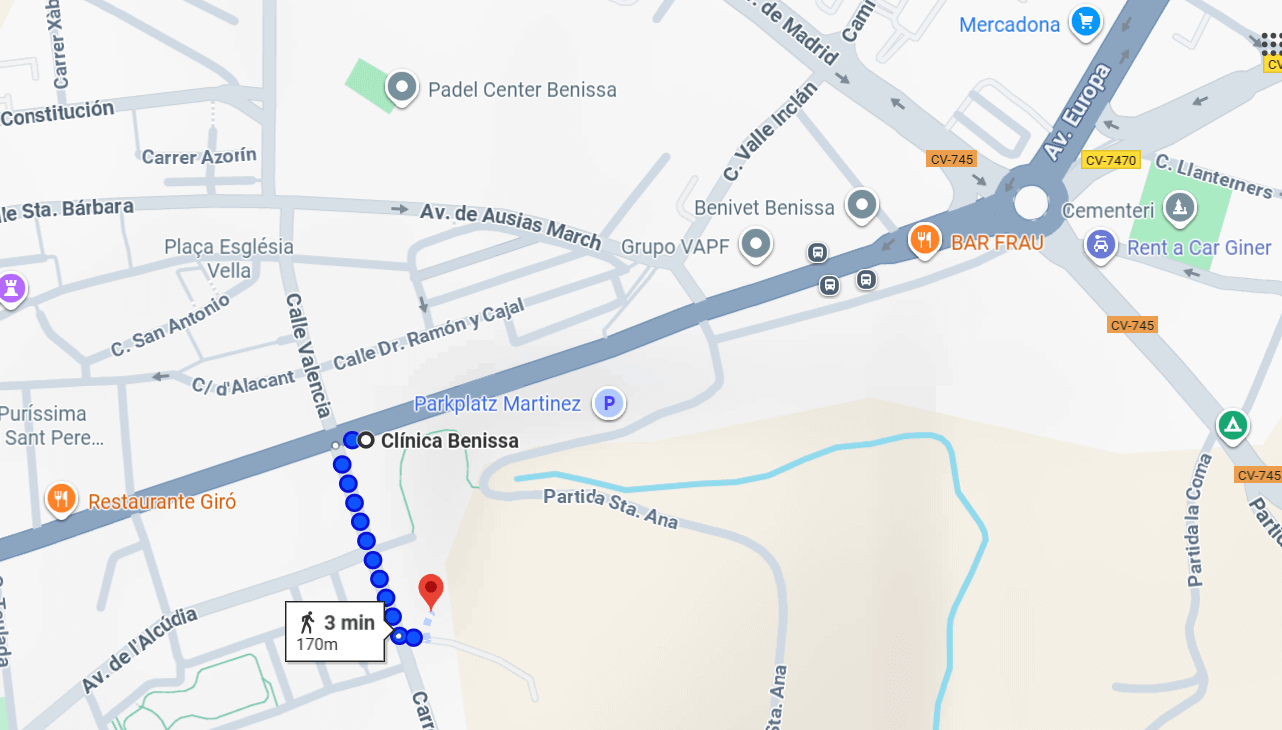This screenshot has width=1282, height=730.
Task: Select the Clínica Benissa route start point
Action: tap(366, 440)
